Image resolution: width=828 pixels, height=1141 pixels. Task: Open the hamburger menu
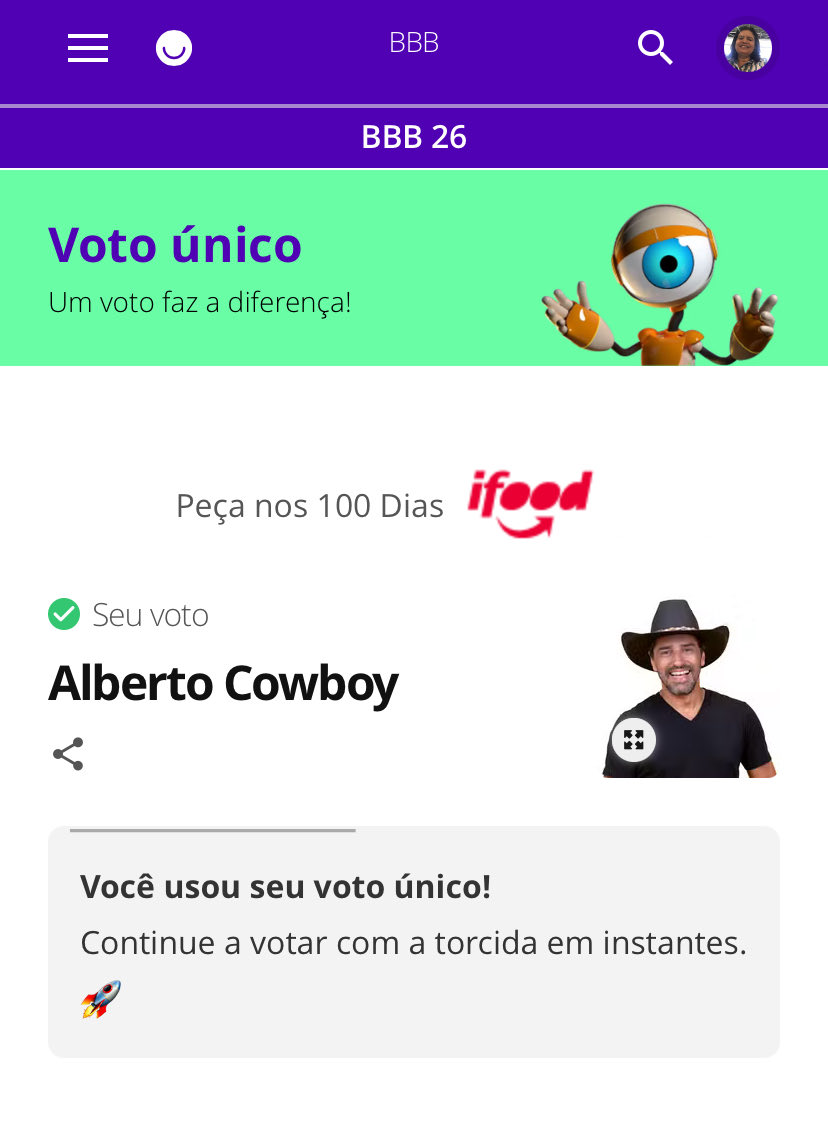click(88, 48)
